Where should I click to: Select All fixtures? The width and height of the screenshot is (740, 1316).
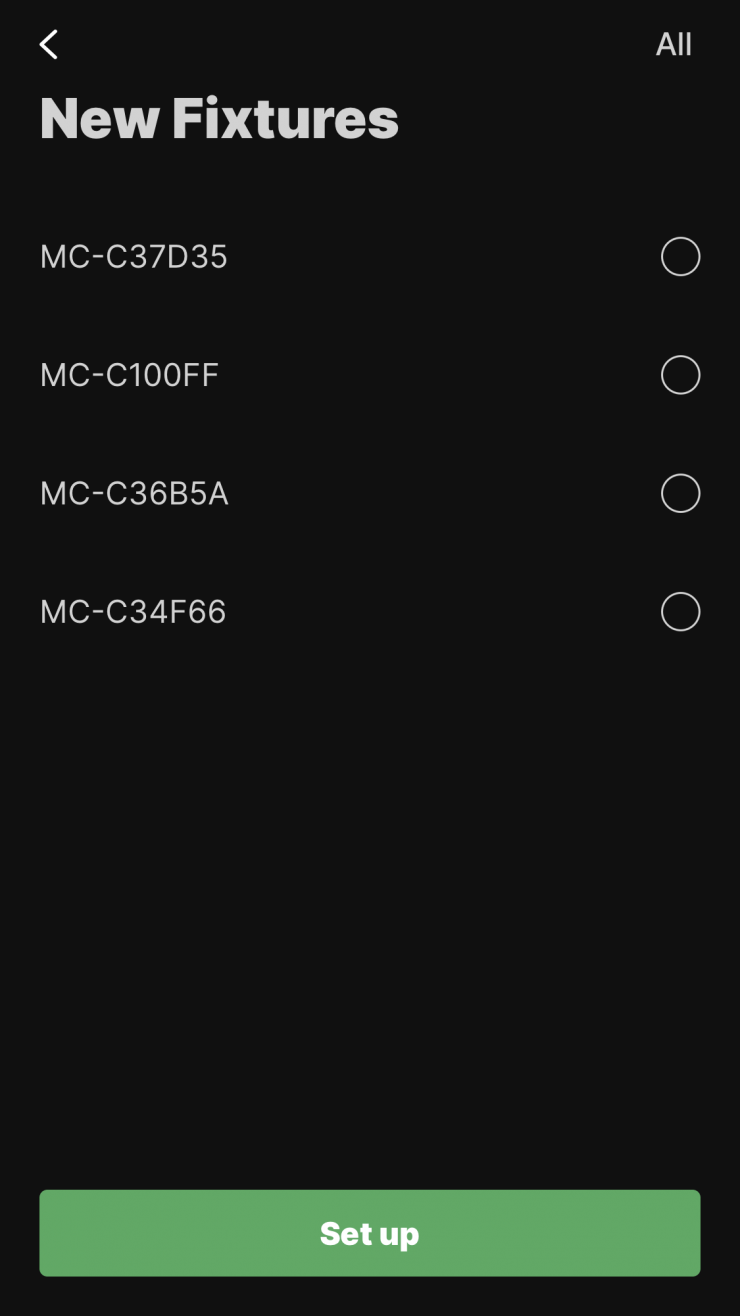pos(673,44)
